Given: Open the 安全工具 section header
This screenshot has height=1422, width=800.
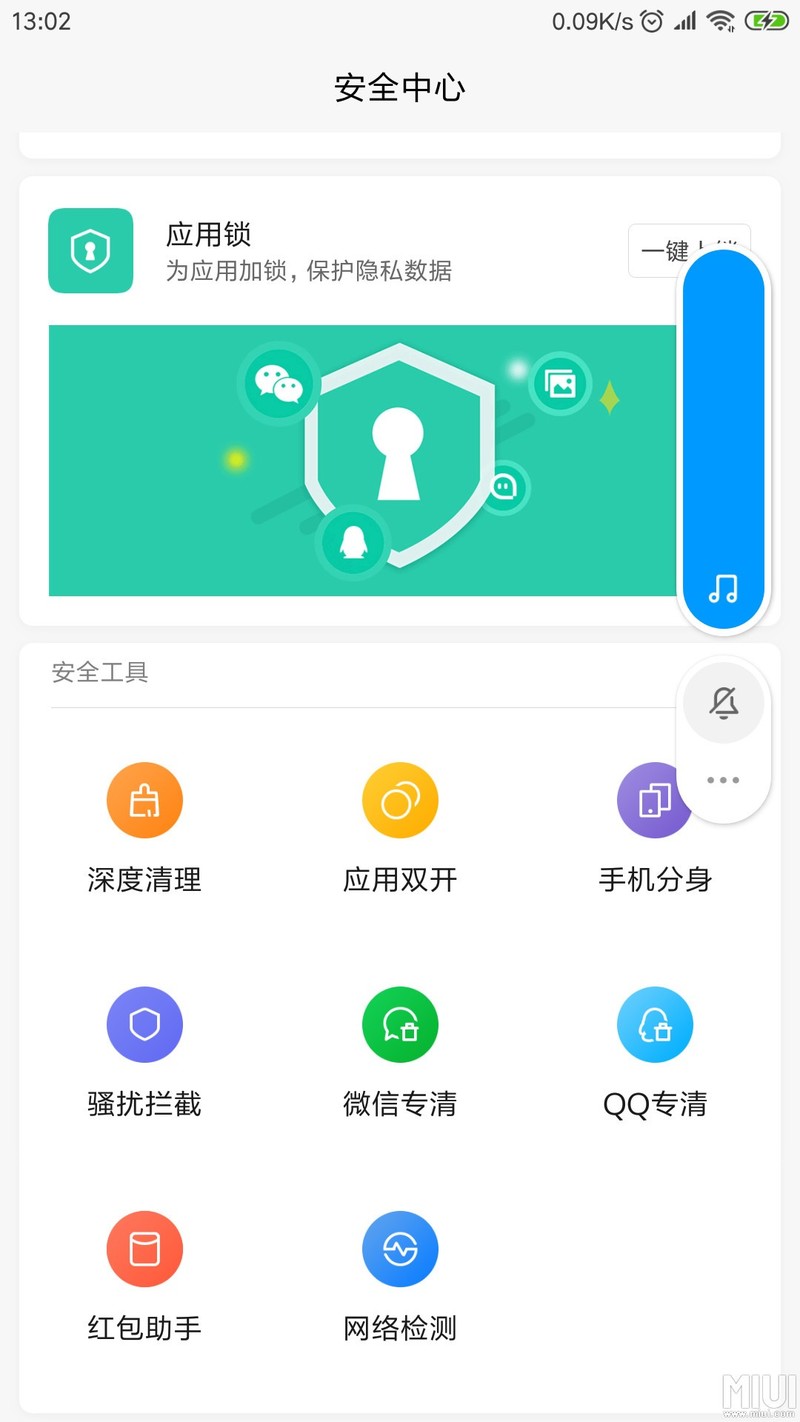Looking at the screenshot, I should pos(100,671).
